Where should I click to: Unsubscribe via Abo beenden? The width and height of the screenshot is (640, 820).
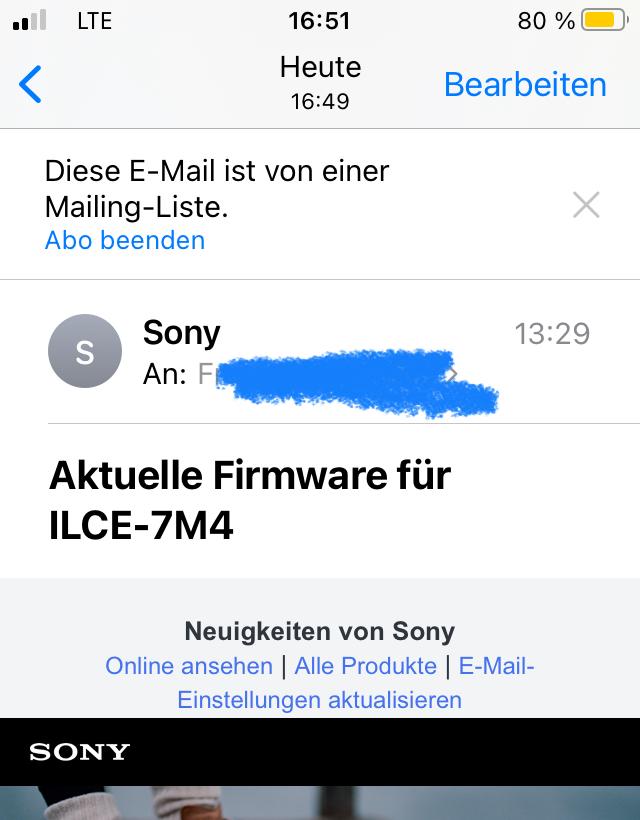coord(125,240)
